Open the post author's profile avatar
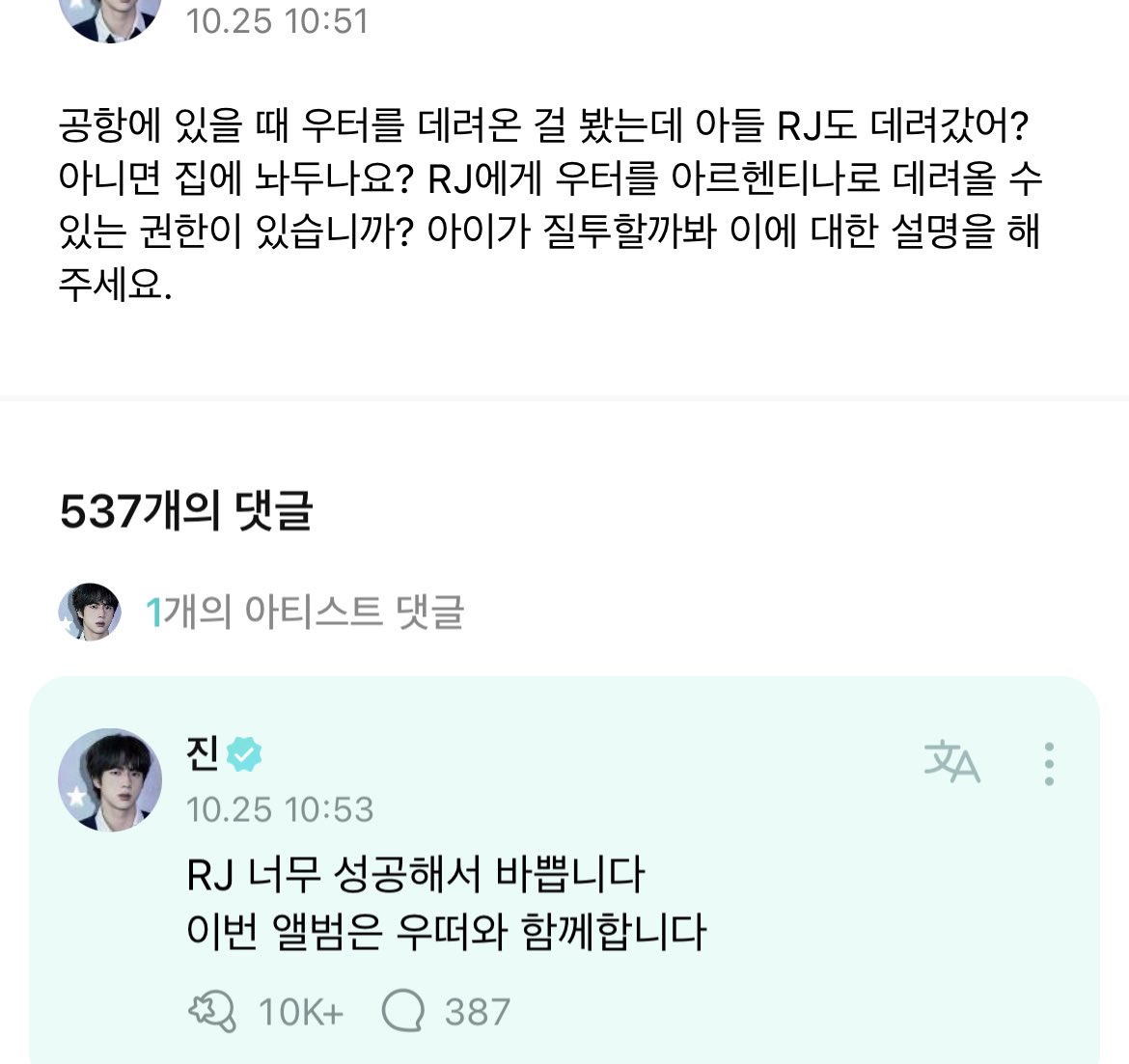 (x=109, y=16)
